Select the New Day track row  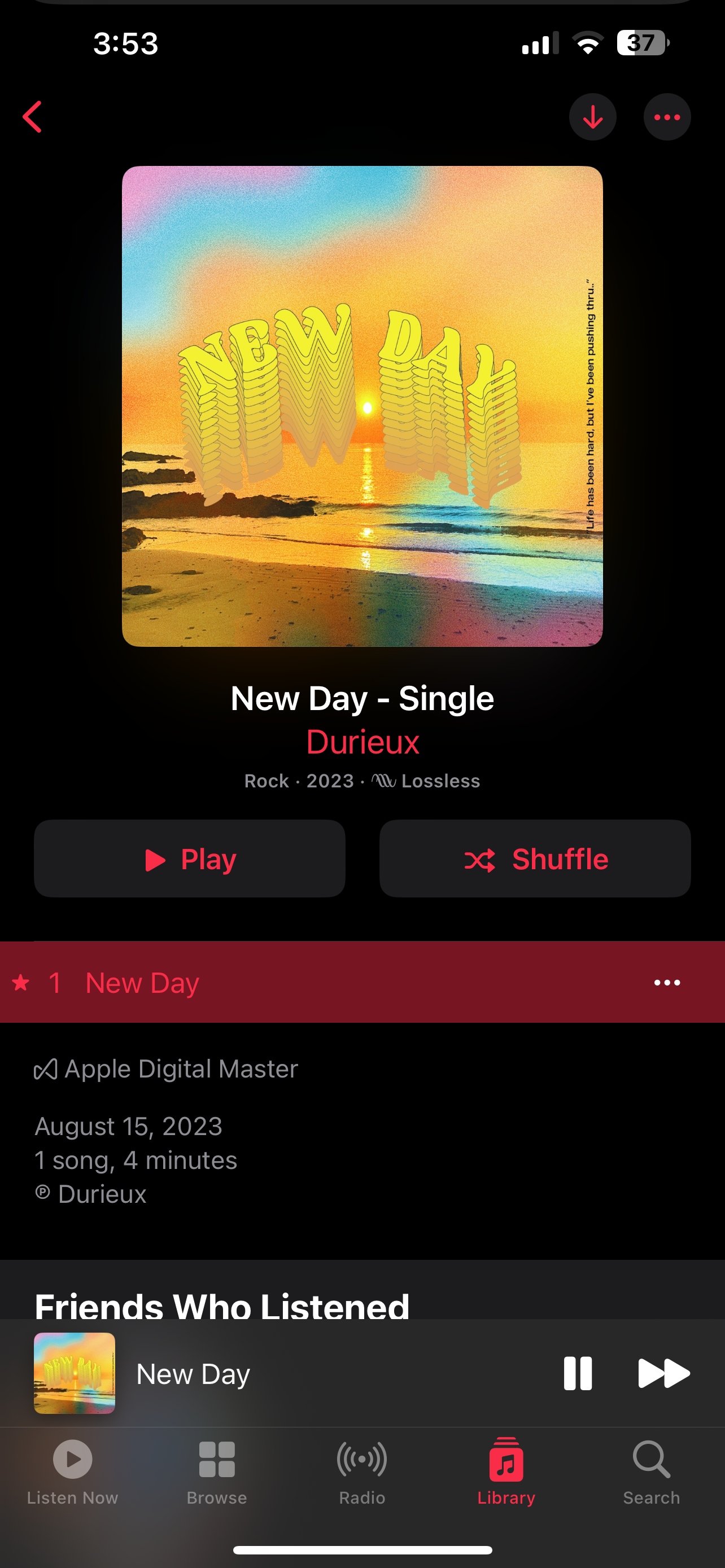click(x=362, y=982)
